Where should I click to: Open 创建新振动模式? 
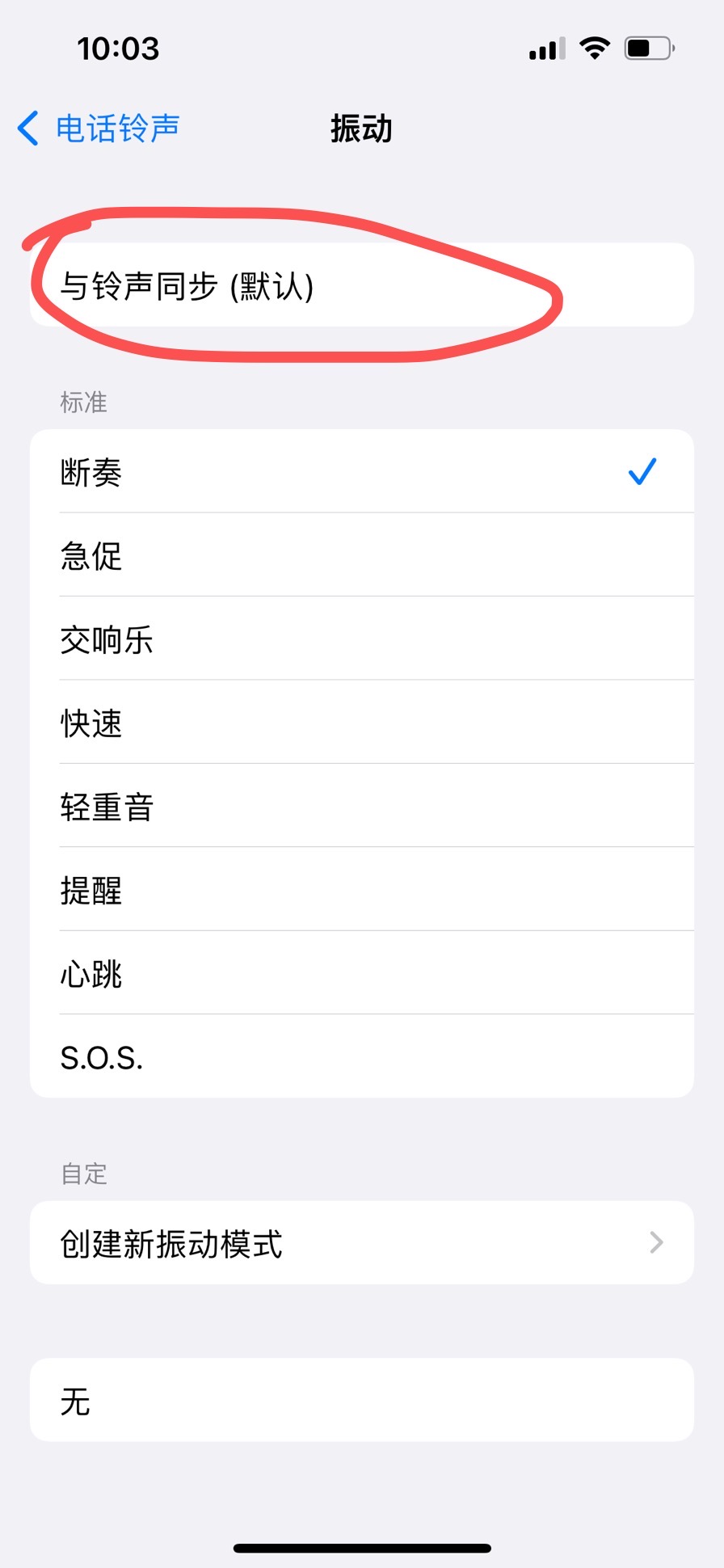(361, 1243)
